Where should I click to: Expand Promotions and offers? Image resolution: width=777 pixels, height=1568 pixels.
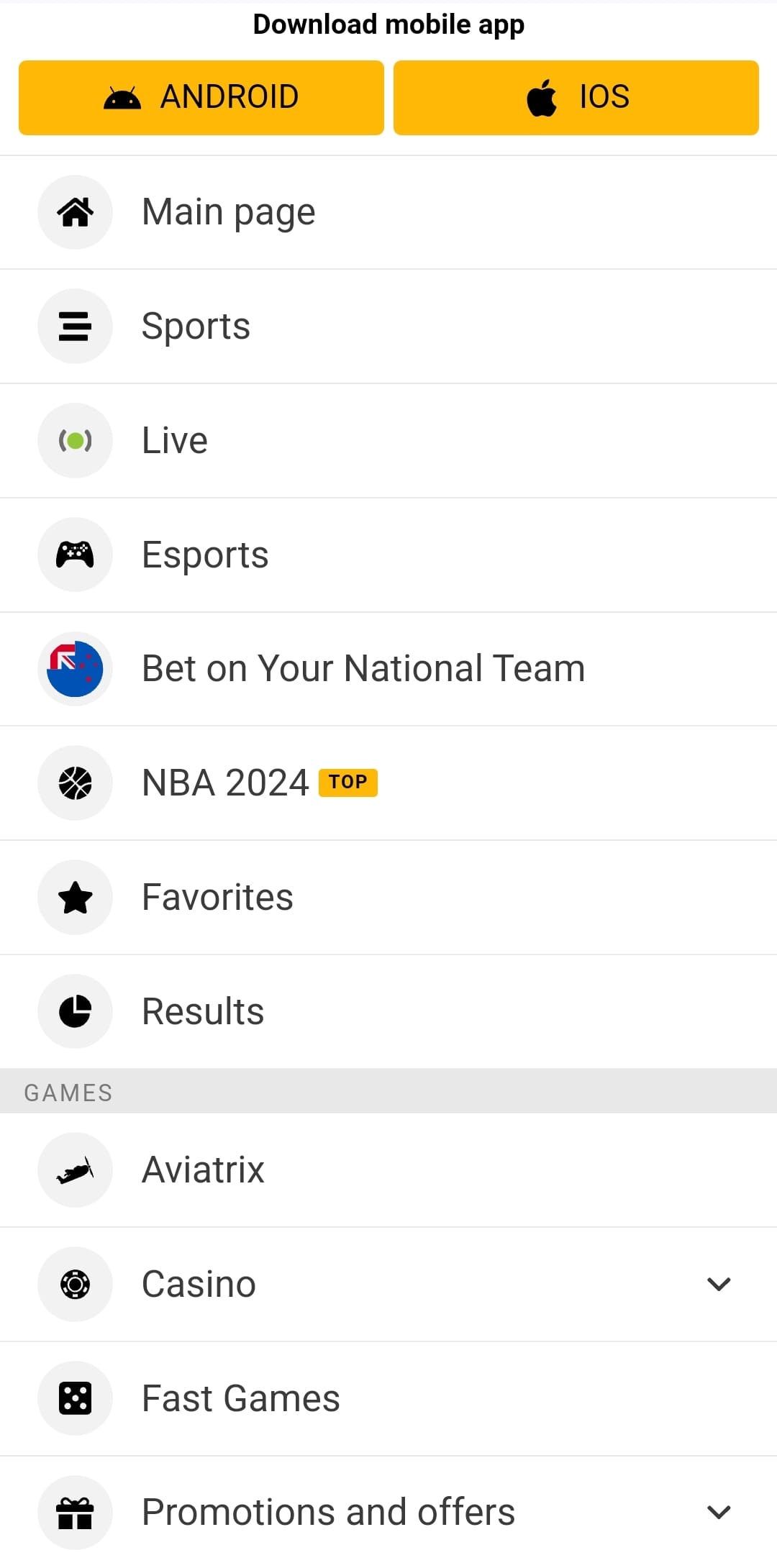[719, 1512]
